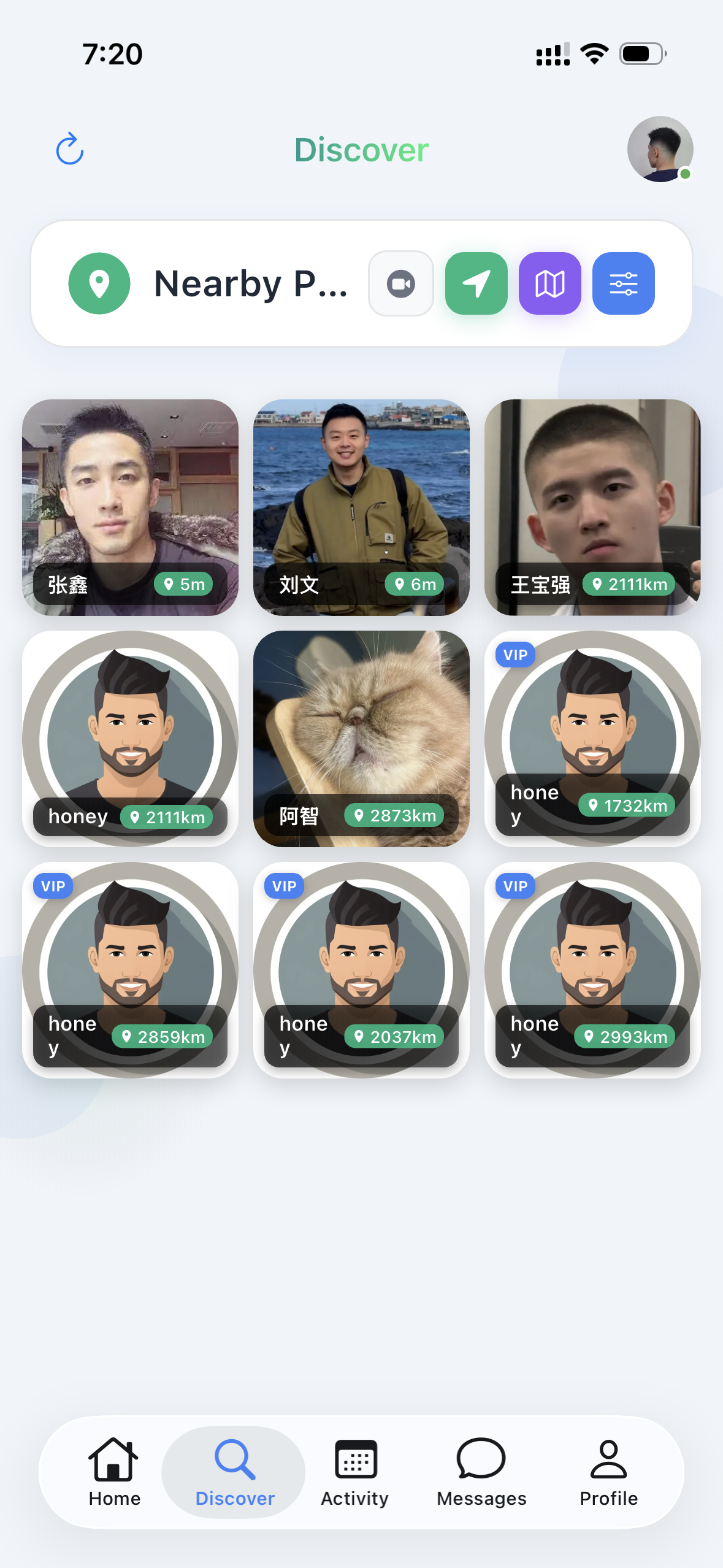Image resolution: width=723 pixels, height=1568 pixels.
Task: Tap the green location arrow button
Action: coord(476,283)
